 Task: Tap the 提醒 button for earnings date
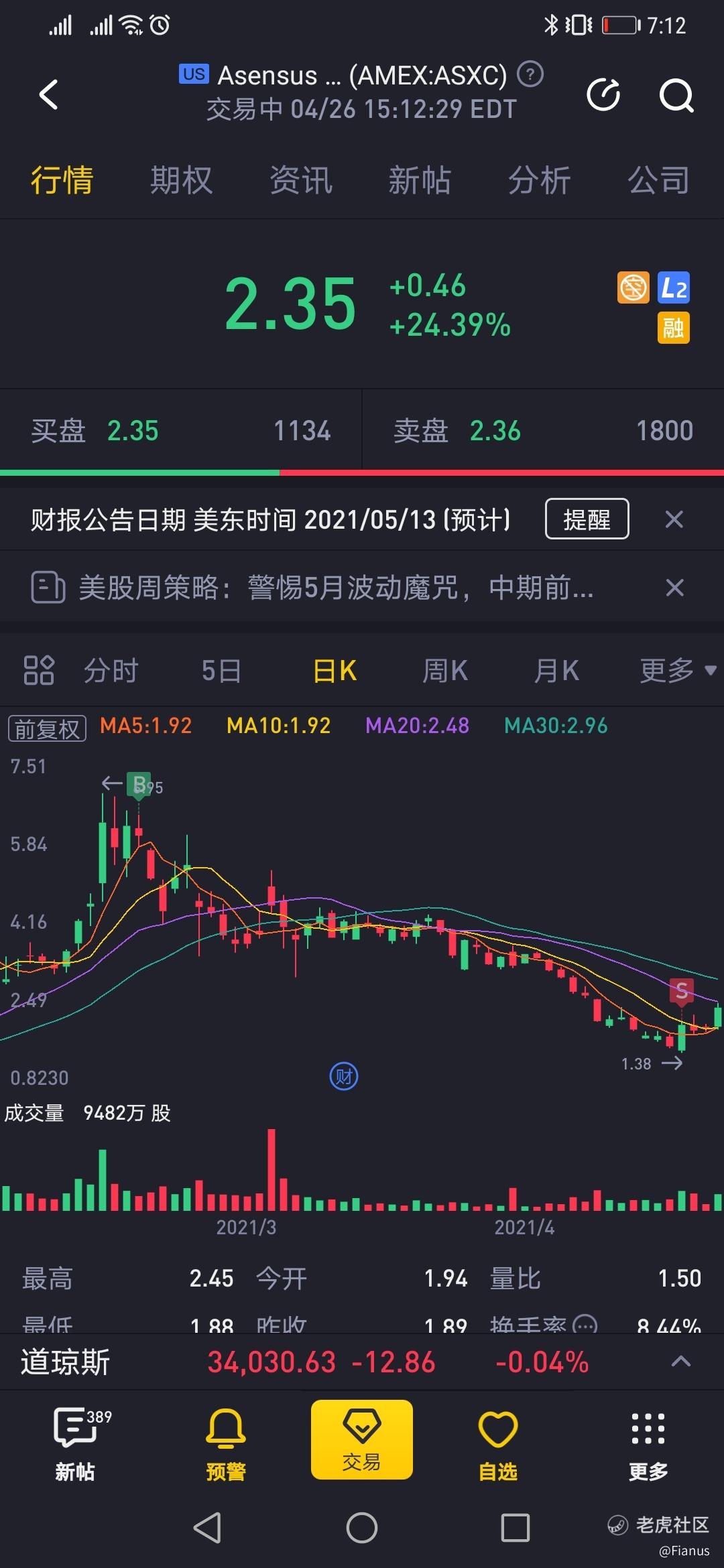coord(587,519)
